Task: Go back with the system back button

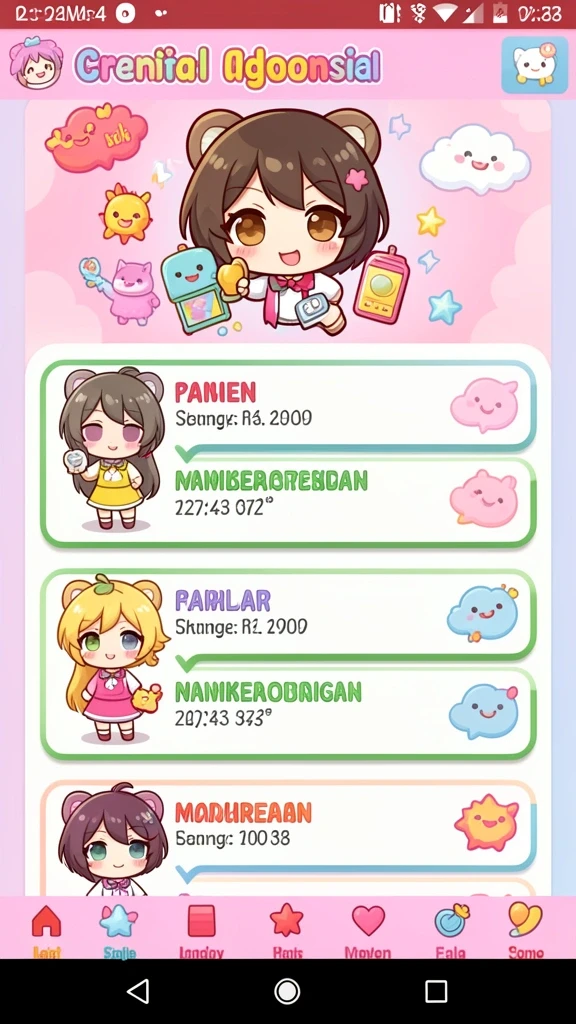Action: click(x=138, y=991)
